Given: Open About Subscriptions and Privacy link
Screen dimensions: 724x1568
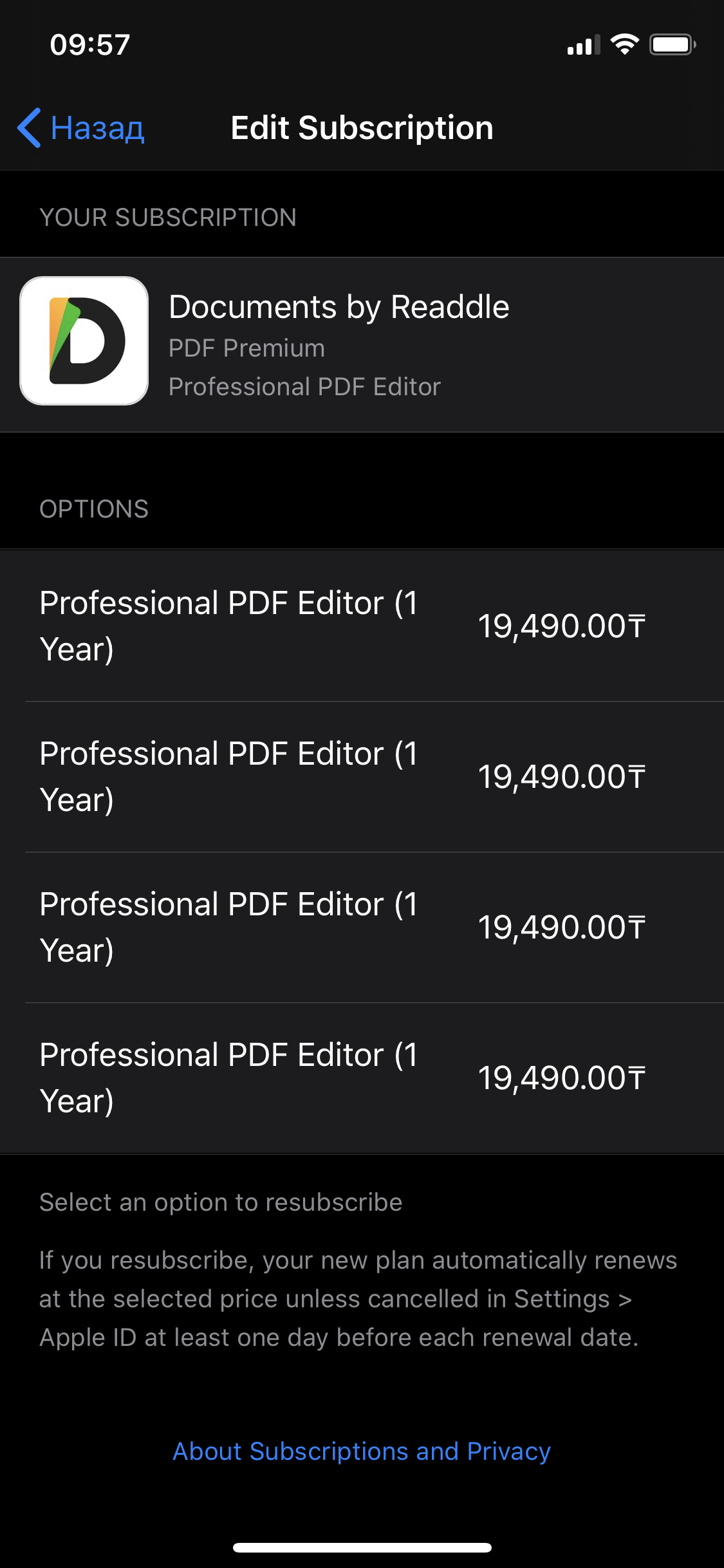Looking at the screenshot, I should pyautogui.click(x=362, y=1451).
